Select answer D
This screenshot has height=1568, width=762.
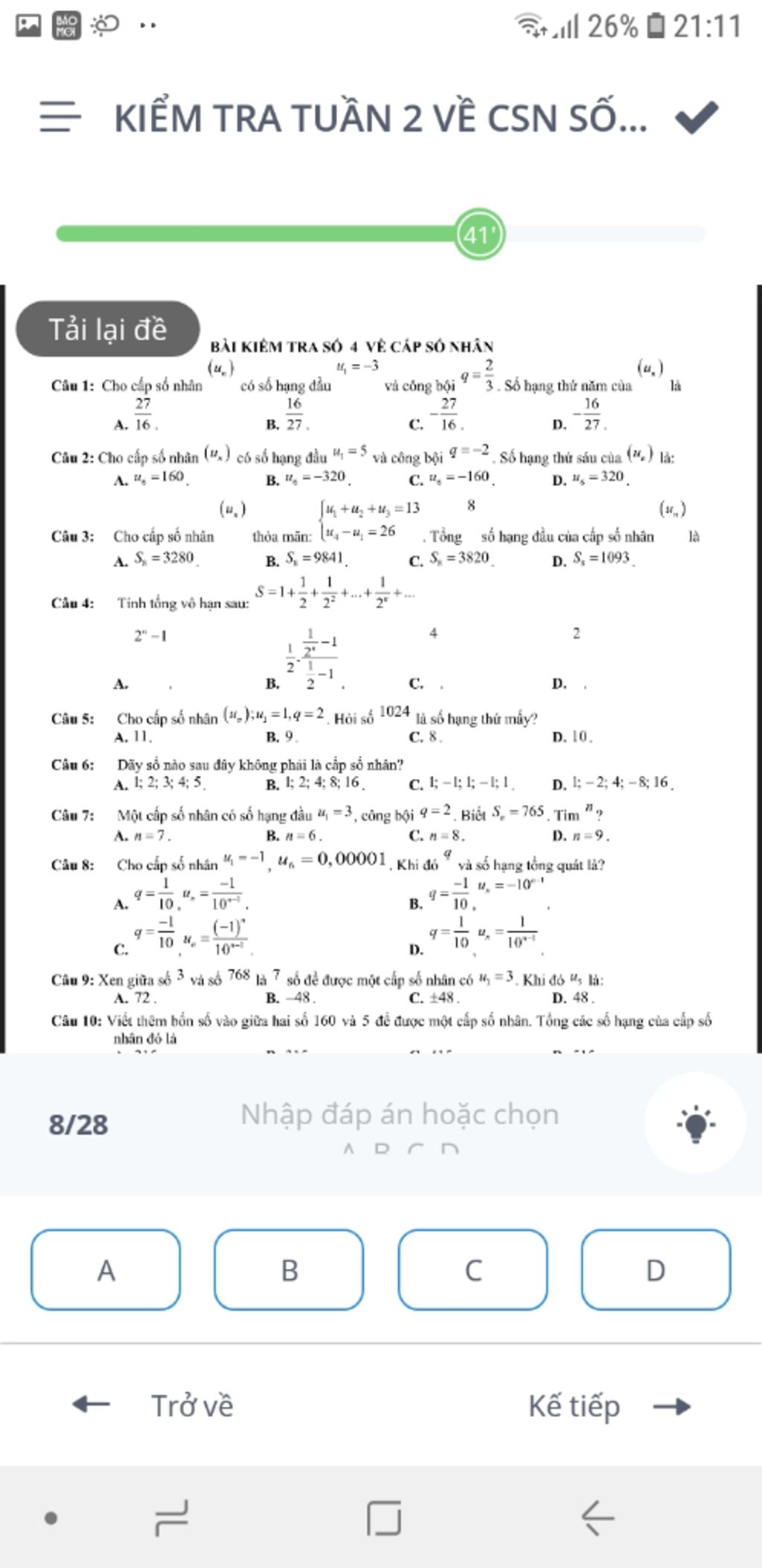656,1269
